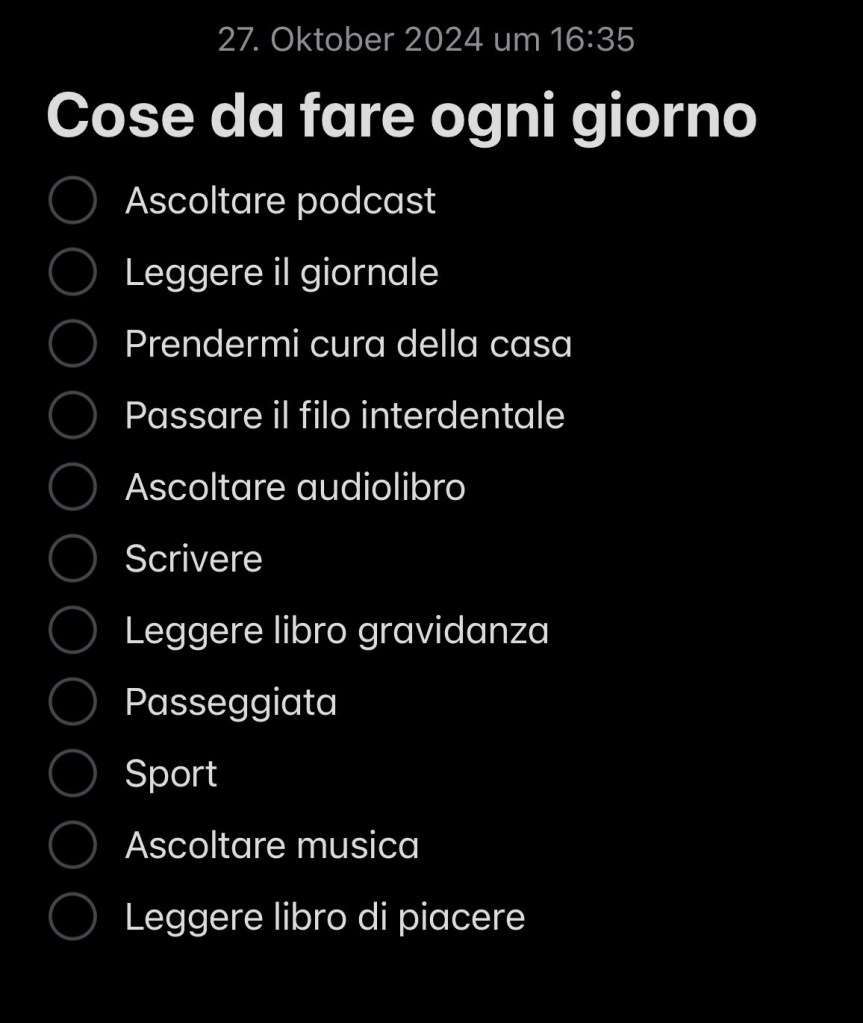Screen dimensions: 863x1023
Task: Tick the Prendermi cura della casa checkbox
Action: (73, 344)
